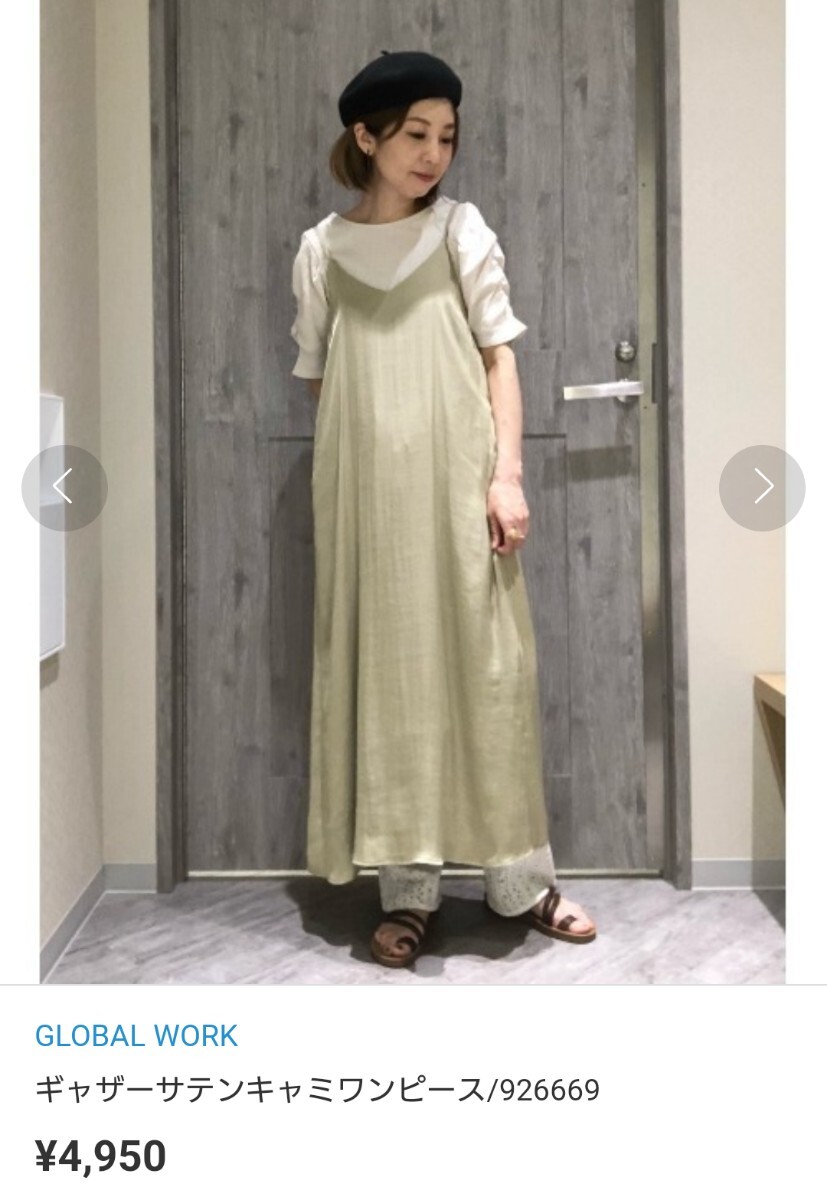The height and width of the screenshot is (1200, 827).
Task: Show the previous product photo
Action: pos(64,488)
